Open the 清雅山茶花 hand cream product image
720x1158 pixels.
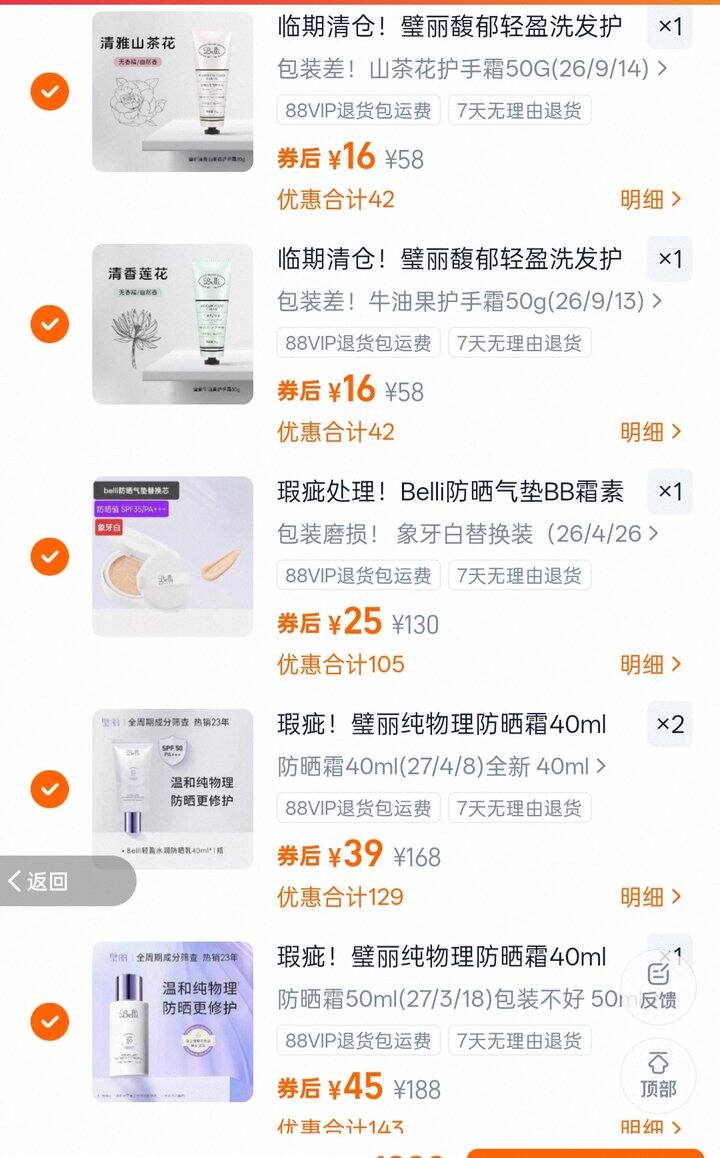(x=172, y=92)
